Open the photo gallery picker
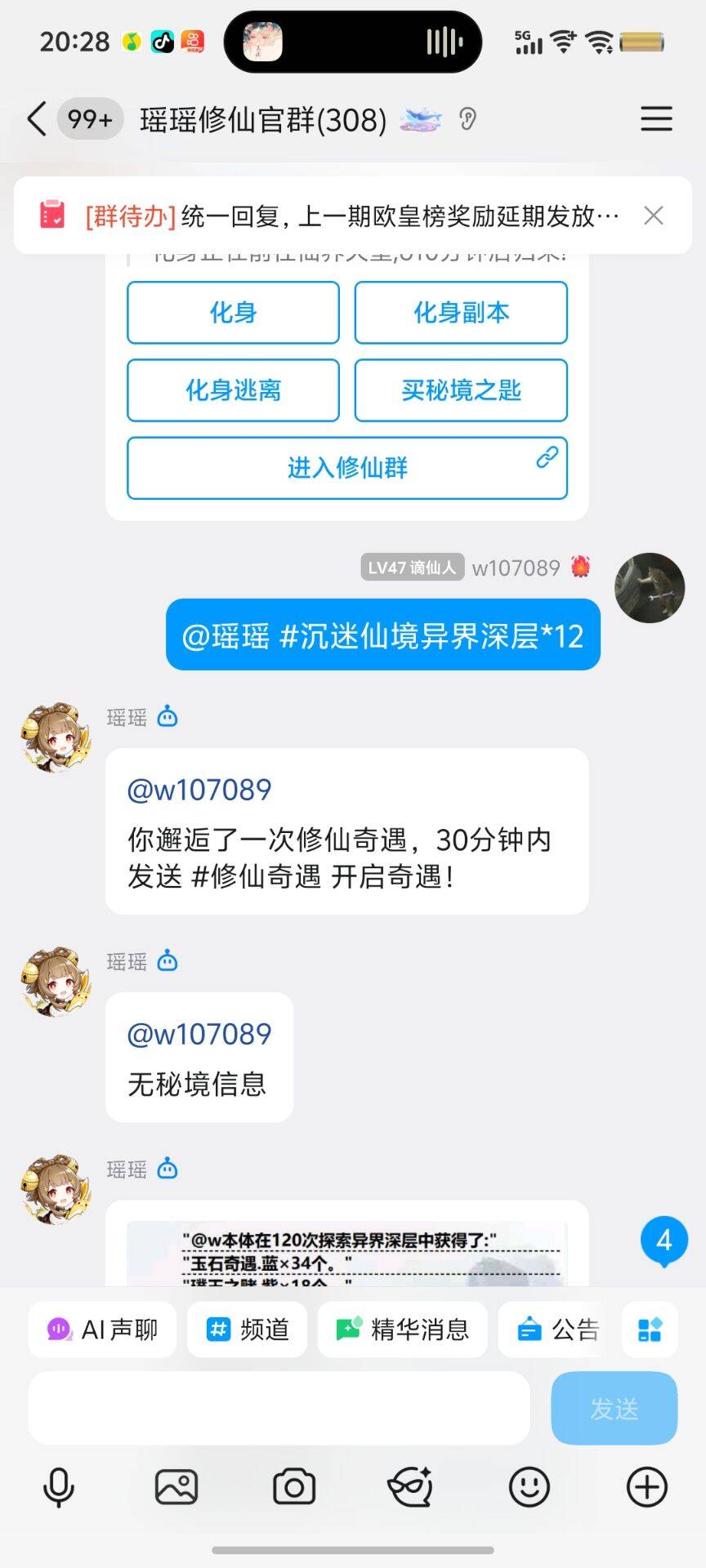Viewport: 706px width, 1568px height. [176, 1487]
